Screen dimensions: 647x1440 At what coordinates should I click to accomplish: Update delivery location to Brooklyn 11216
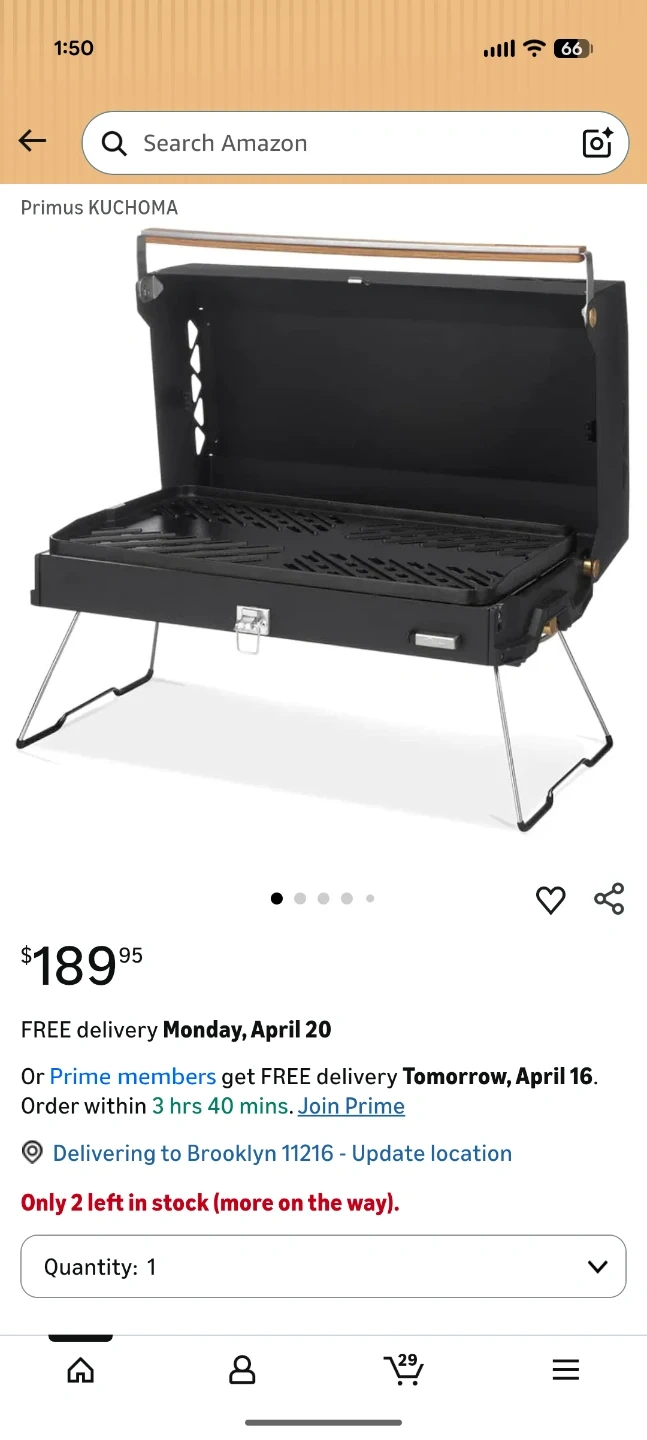pyautogui.click(x=282, y=1153)
